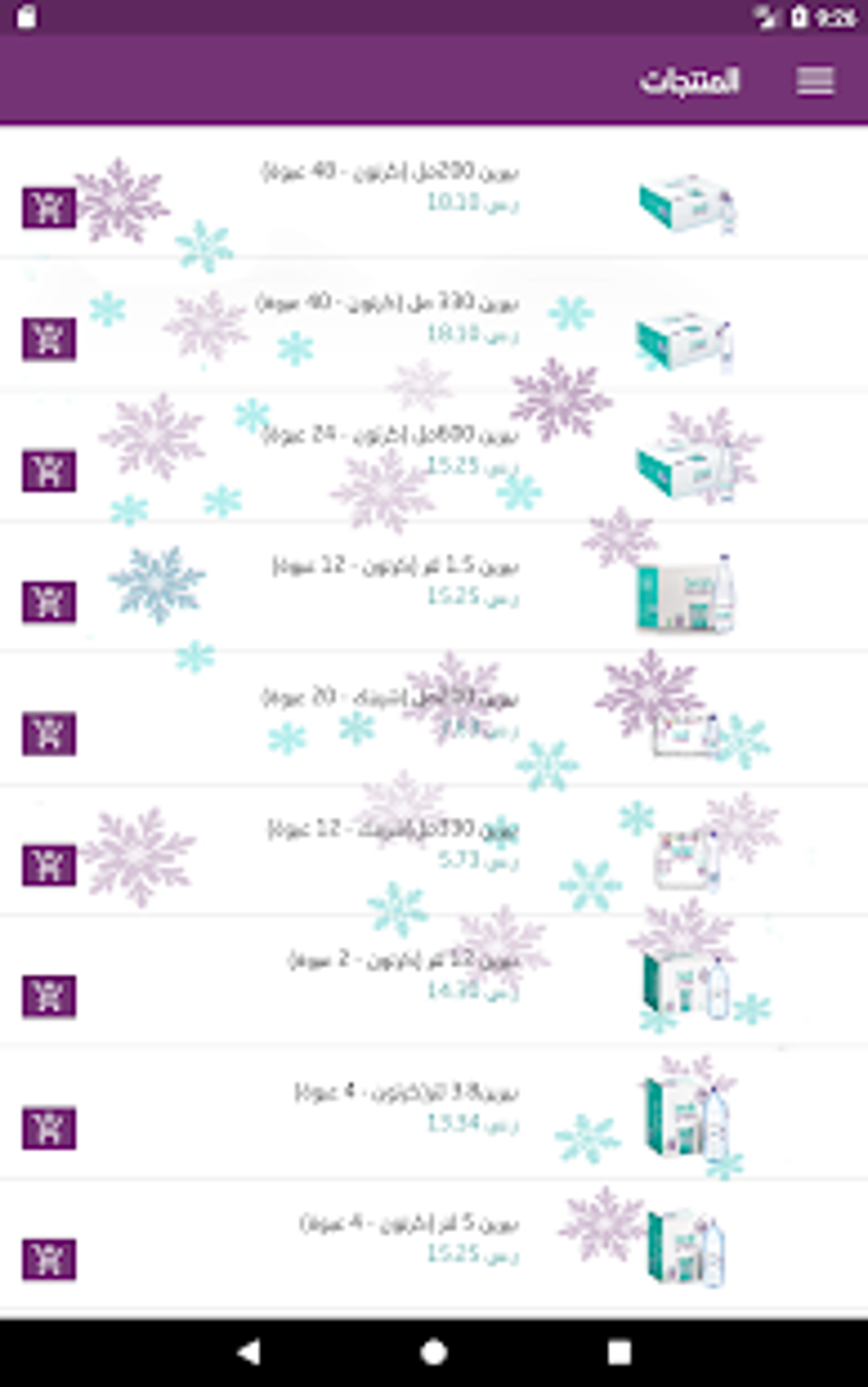Add the 200ml carton of 40 to cart
Viewport: 868px width, 1387px height.
coord(49,208)
